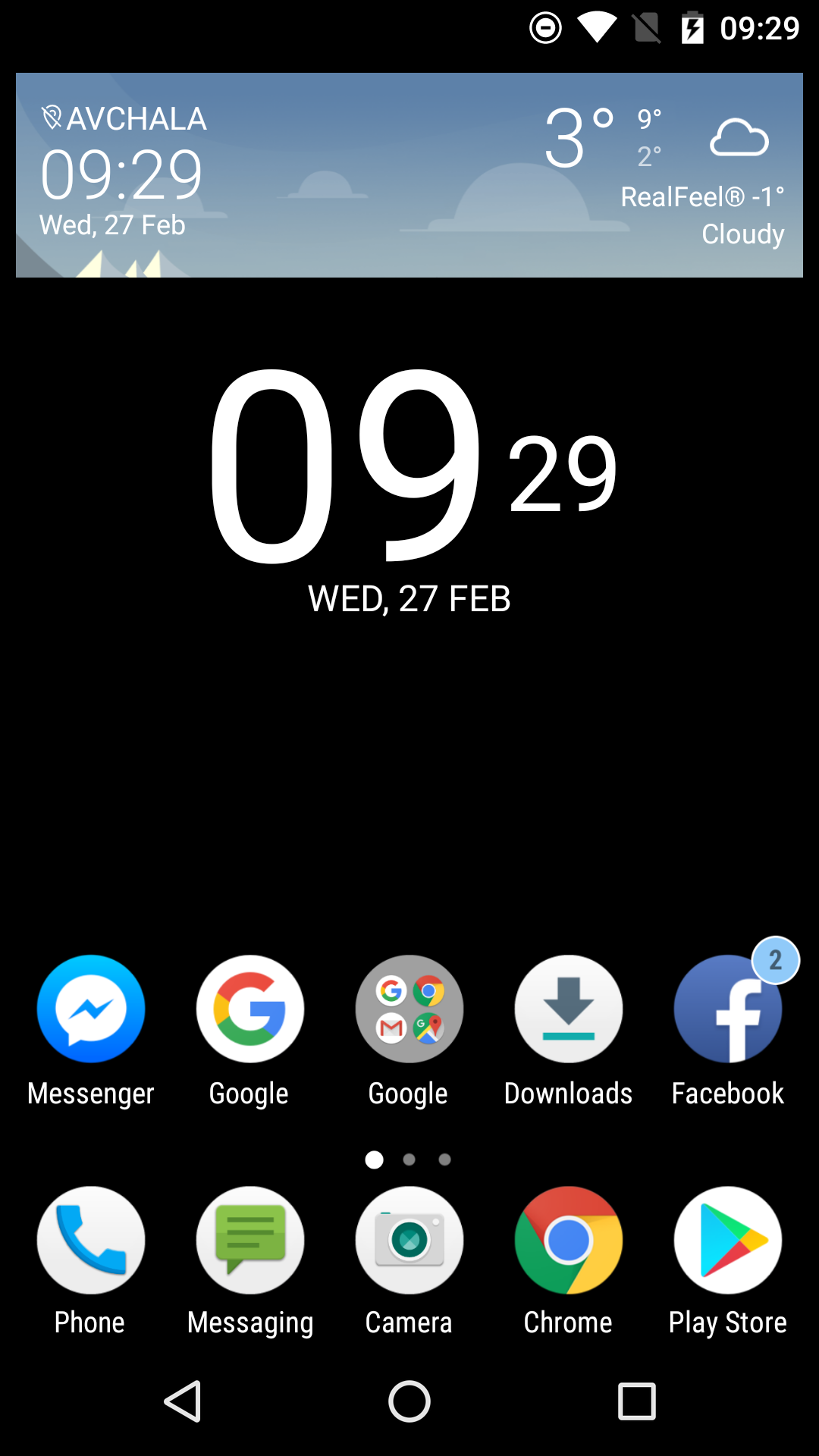Open the Chrome browser
The height and width of the screenshot is (1456, 819).
[x=567, y=1240]
